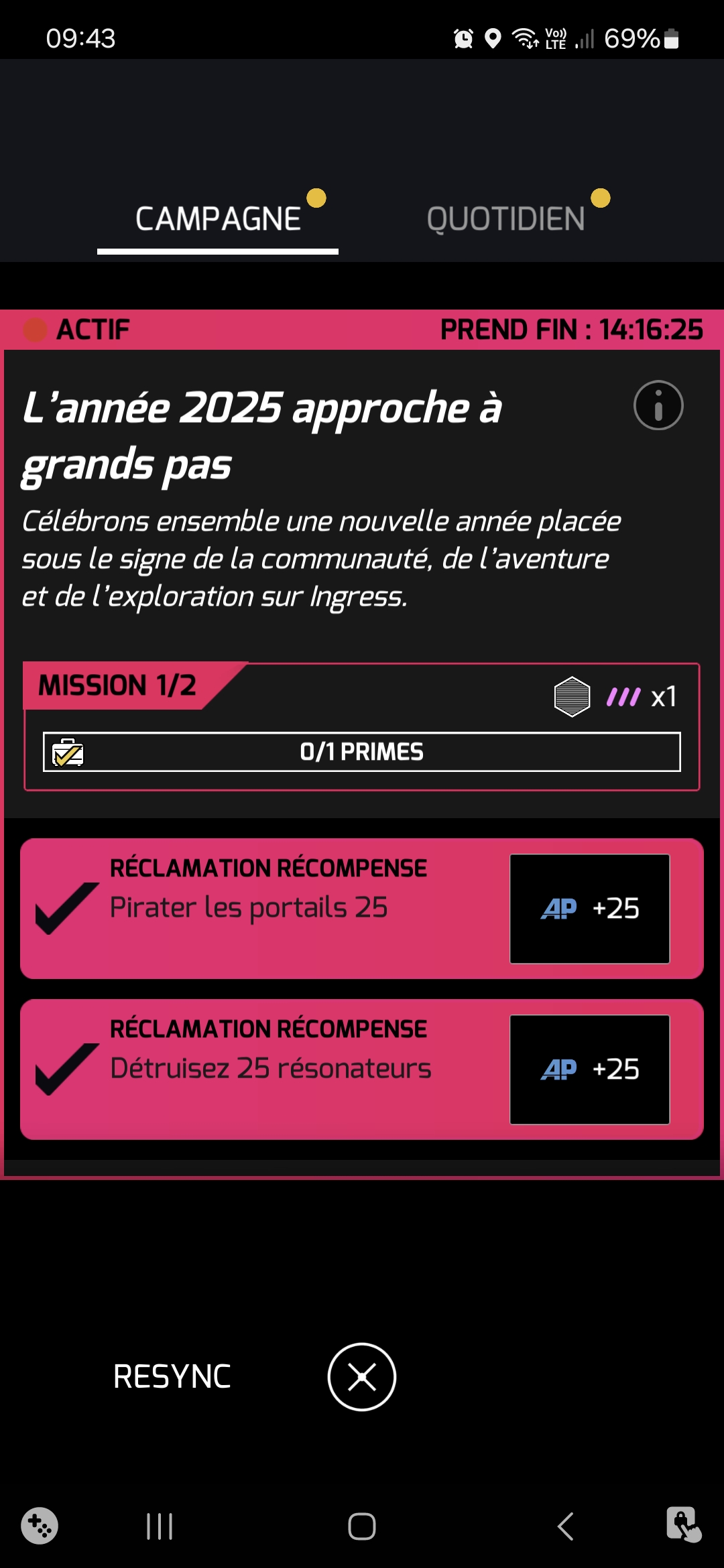Select the Campagne tab
Screen dimensions: 724x1568
point(218,219)
